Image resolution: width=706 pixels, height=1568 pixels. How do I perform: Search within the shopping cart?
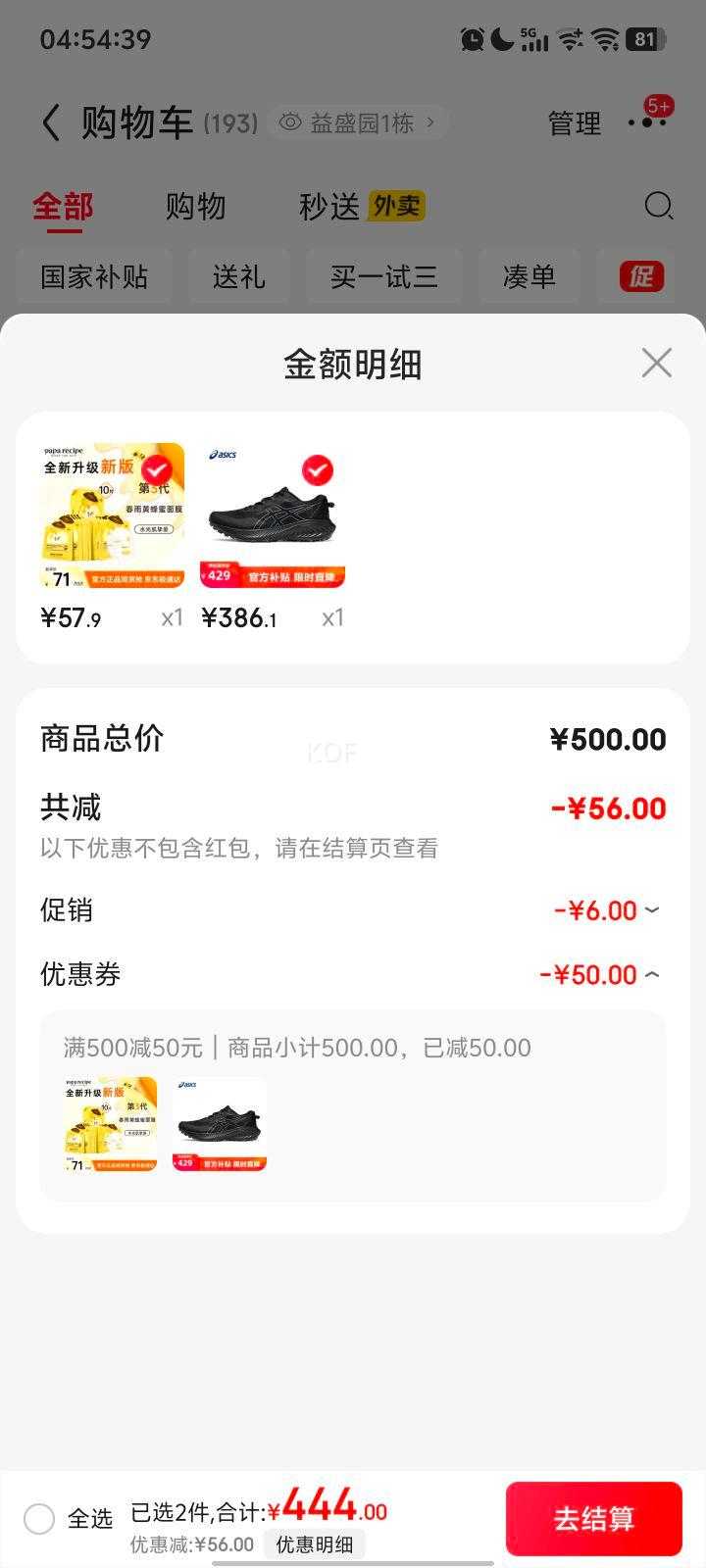pos(658,206)
